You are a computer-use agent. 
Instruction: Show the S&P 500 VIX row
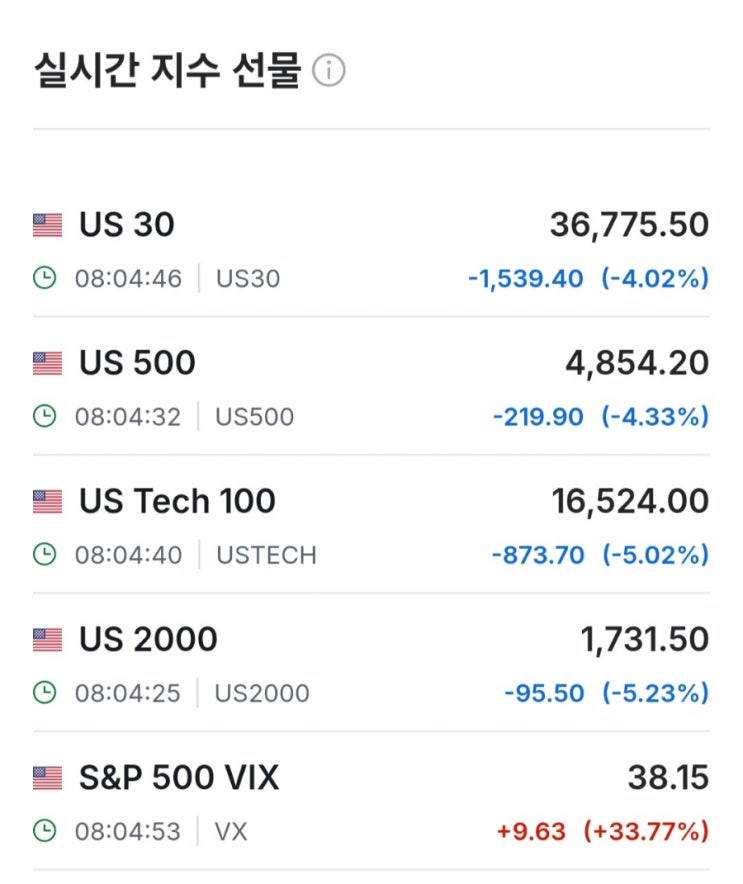tap(180, 777)
